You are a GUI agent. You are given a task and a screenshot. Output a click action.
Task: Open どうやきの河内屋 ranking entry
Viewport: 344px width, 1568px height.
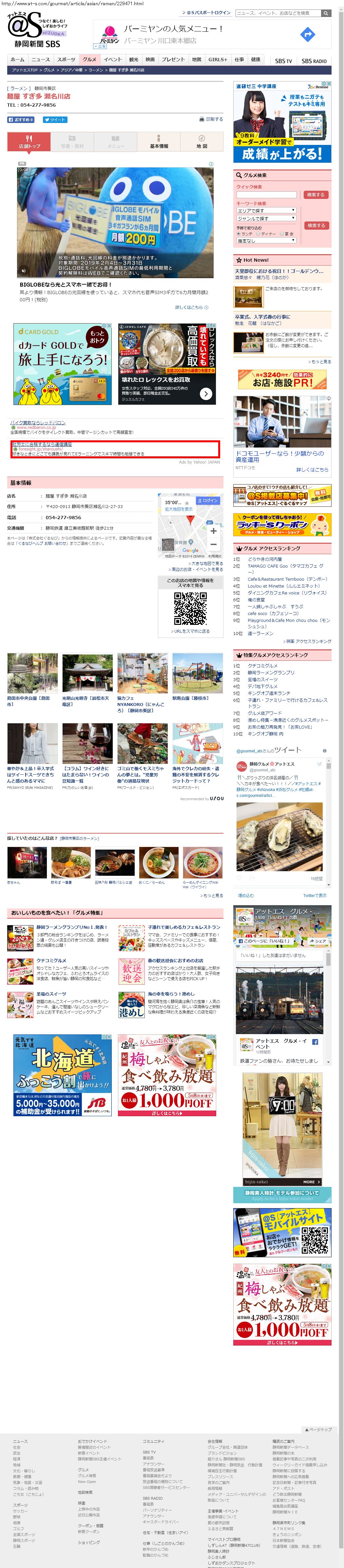click(x=265, y=559)
